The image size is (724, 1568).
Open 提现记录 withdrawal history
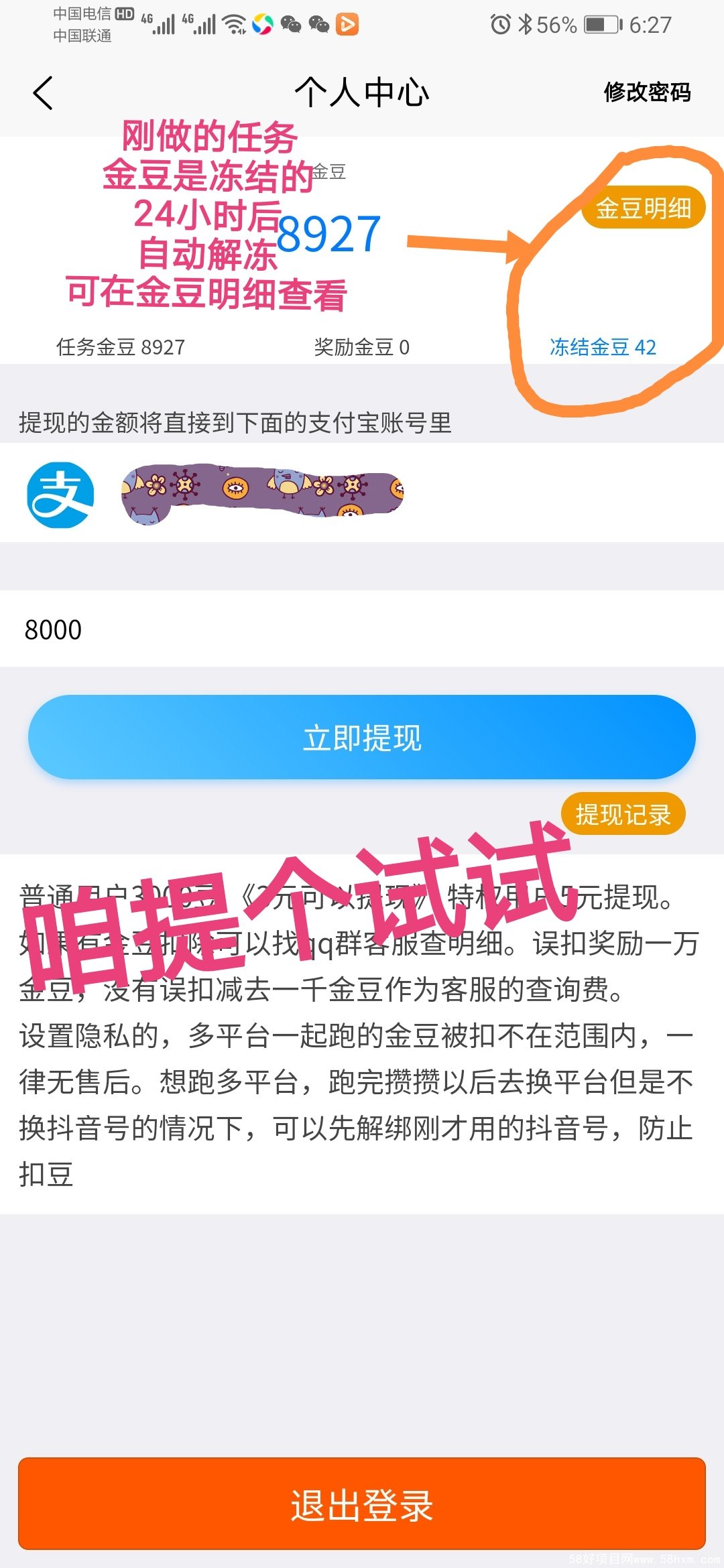tap(623, 814)
